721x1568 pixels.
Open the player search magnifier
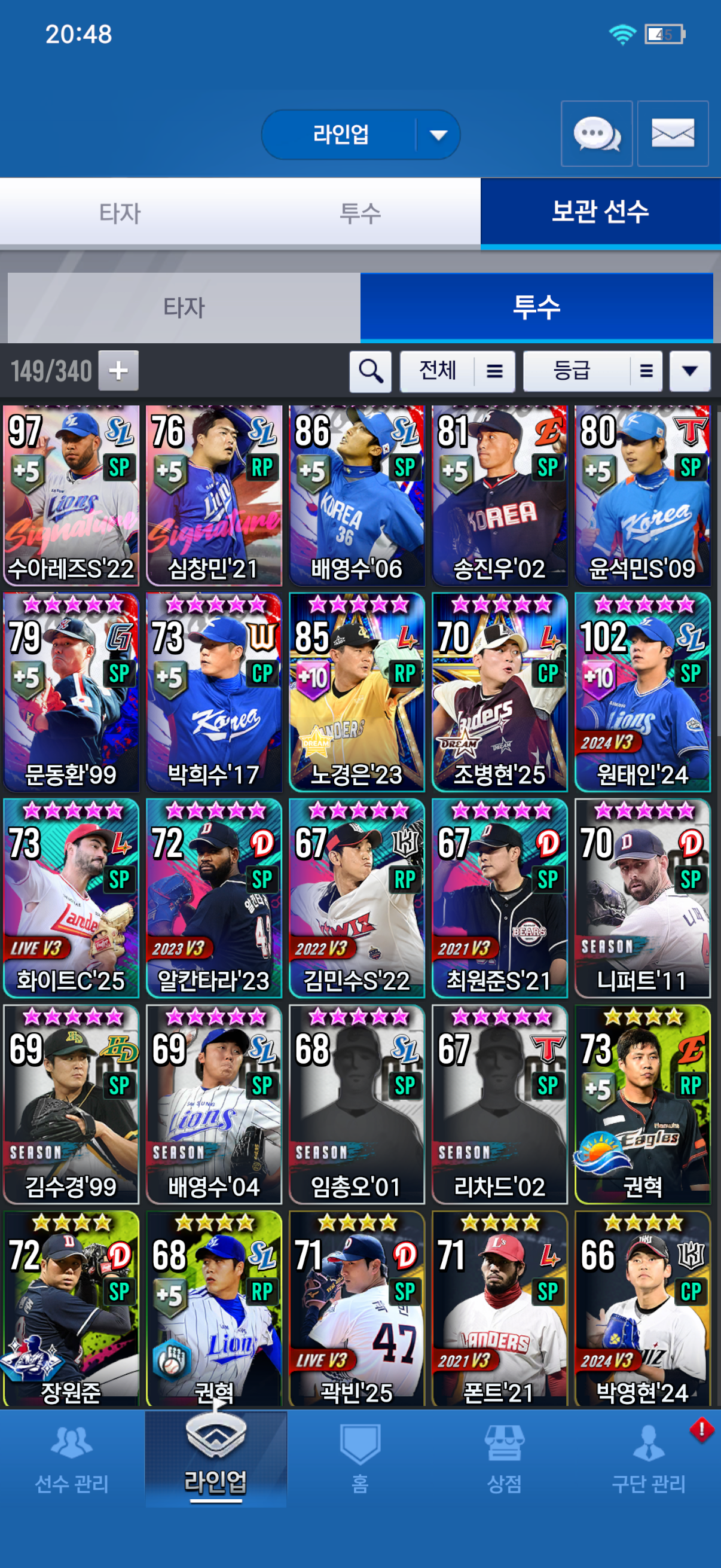(370, 371)
